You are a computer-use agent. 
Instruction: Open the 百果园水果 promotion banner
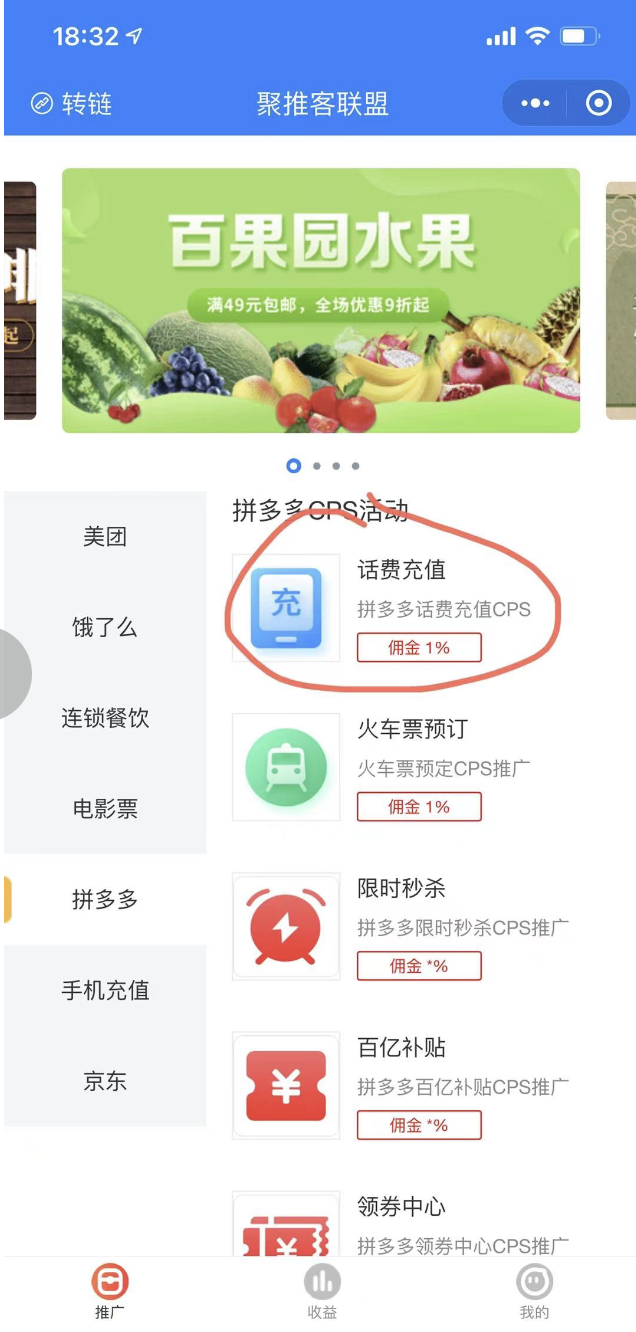pyautogui.click(x=321, y=300)
